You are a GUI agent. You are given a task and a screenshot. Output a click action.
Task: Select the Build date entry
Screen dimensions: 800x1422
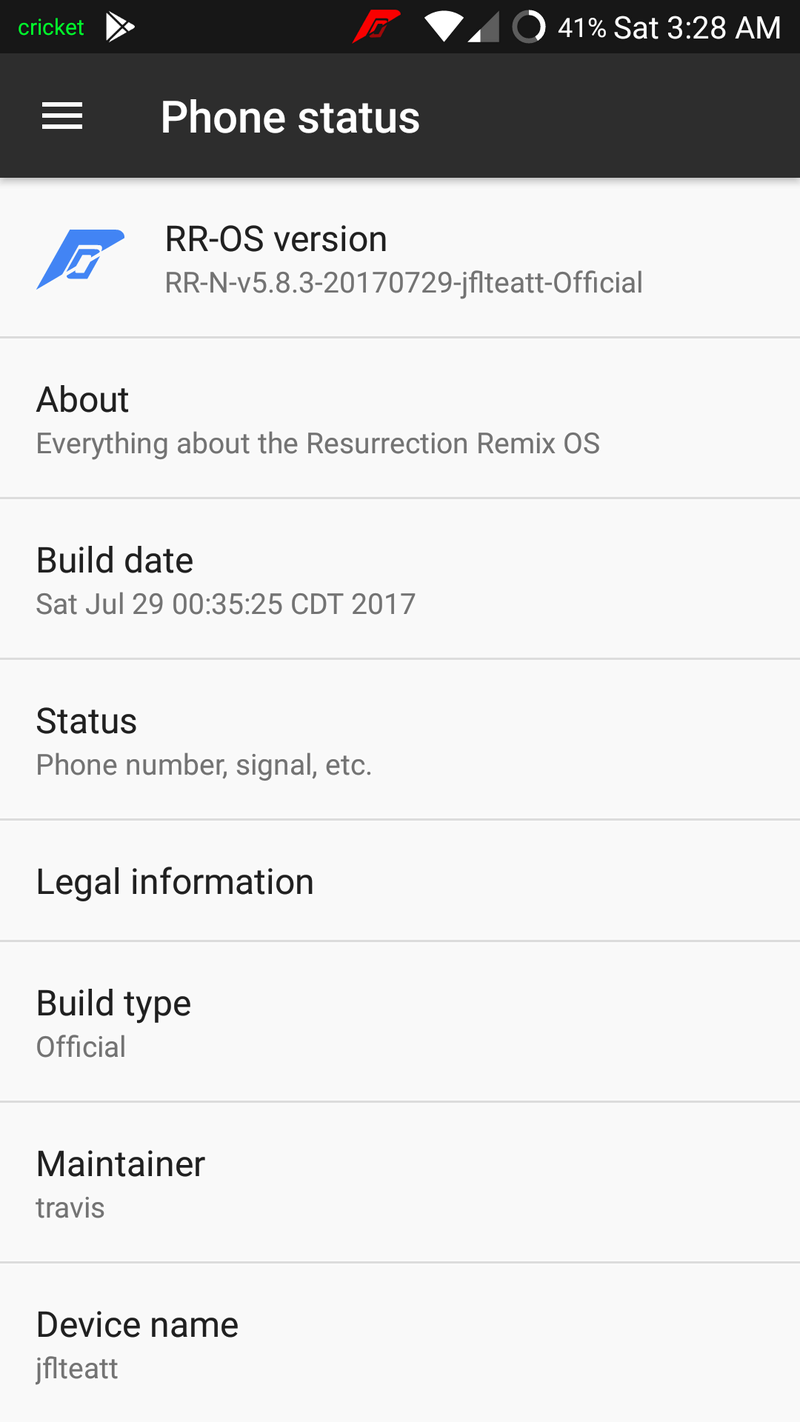[x=400, y=579]
